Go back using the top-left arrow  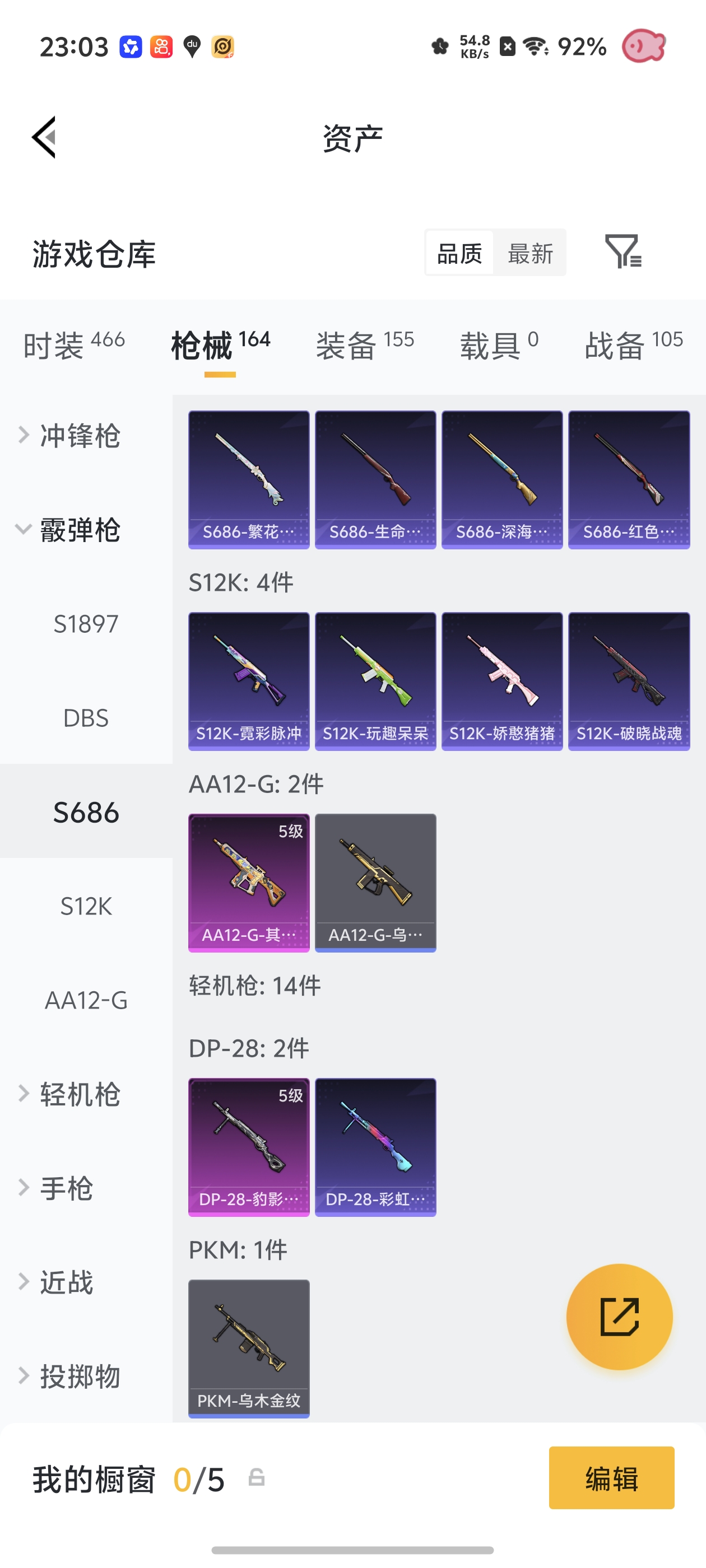[x=44, y=137]
